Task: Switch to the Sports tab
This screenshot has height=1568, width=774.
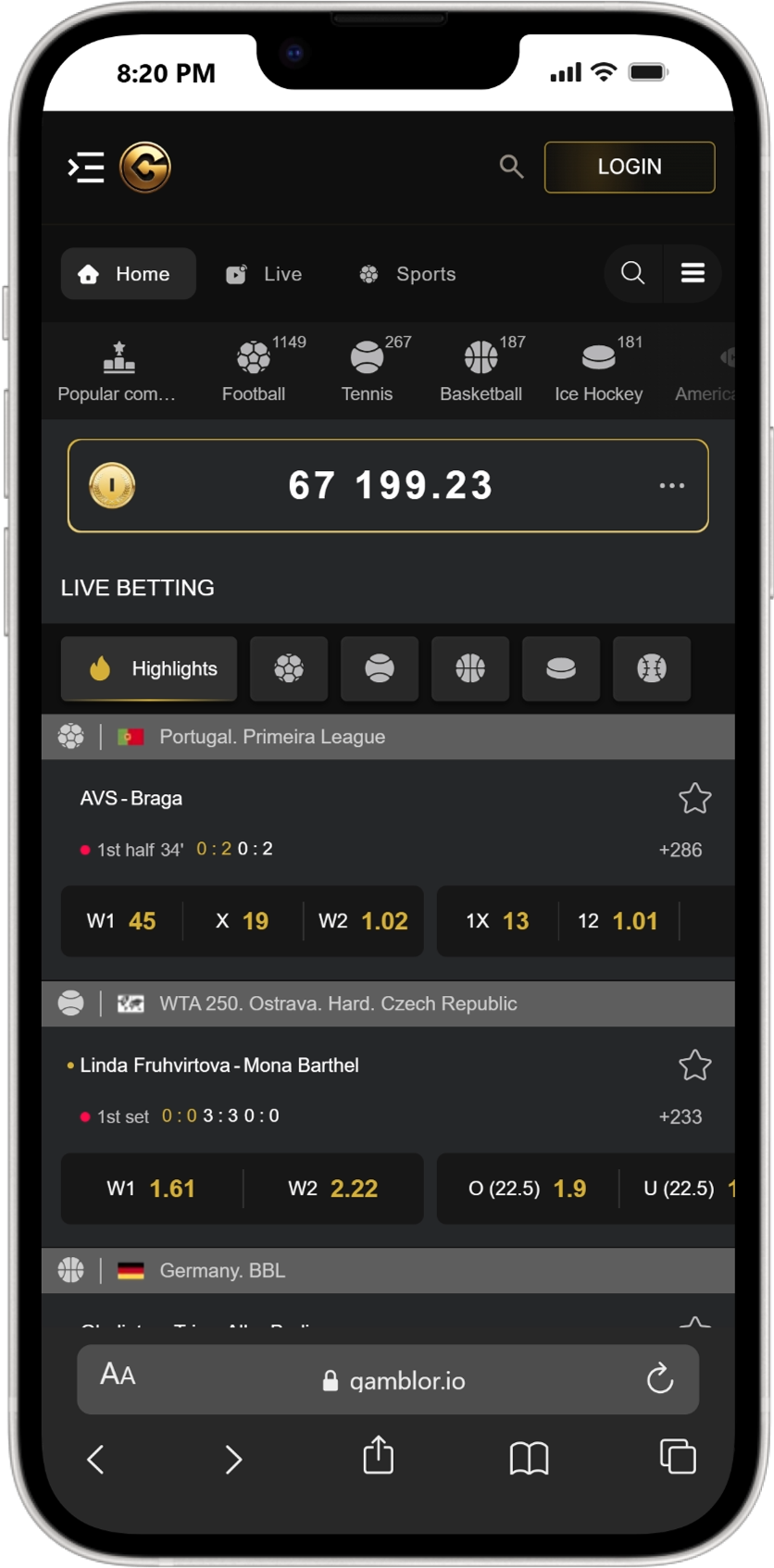Action: 408,274
